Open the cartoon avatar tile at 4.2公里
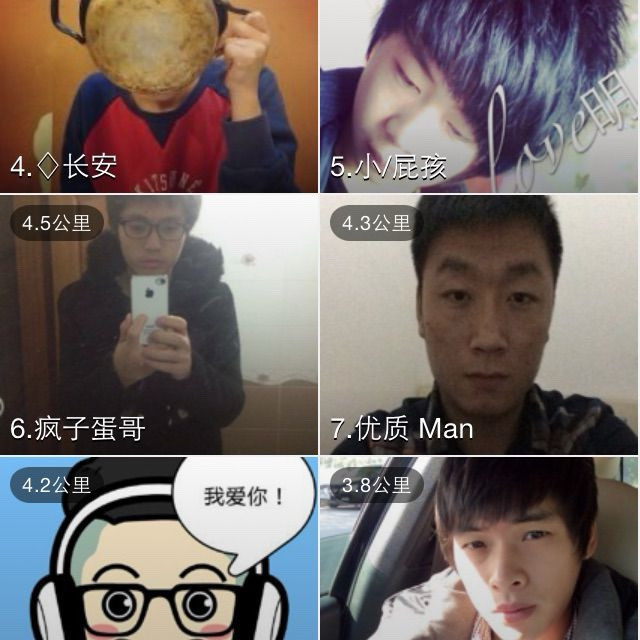640x640 pixels. pyautogui.click(x=158, y=550)
